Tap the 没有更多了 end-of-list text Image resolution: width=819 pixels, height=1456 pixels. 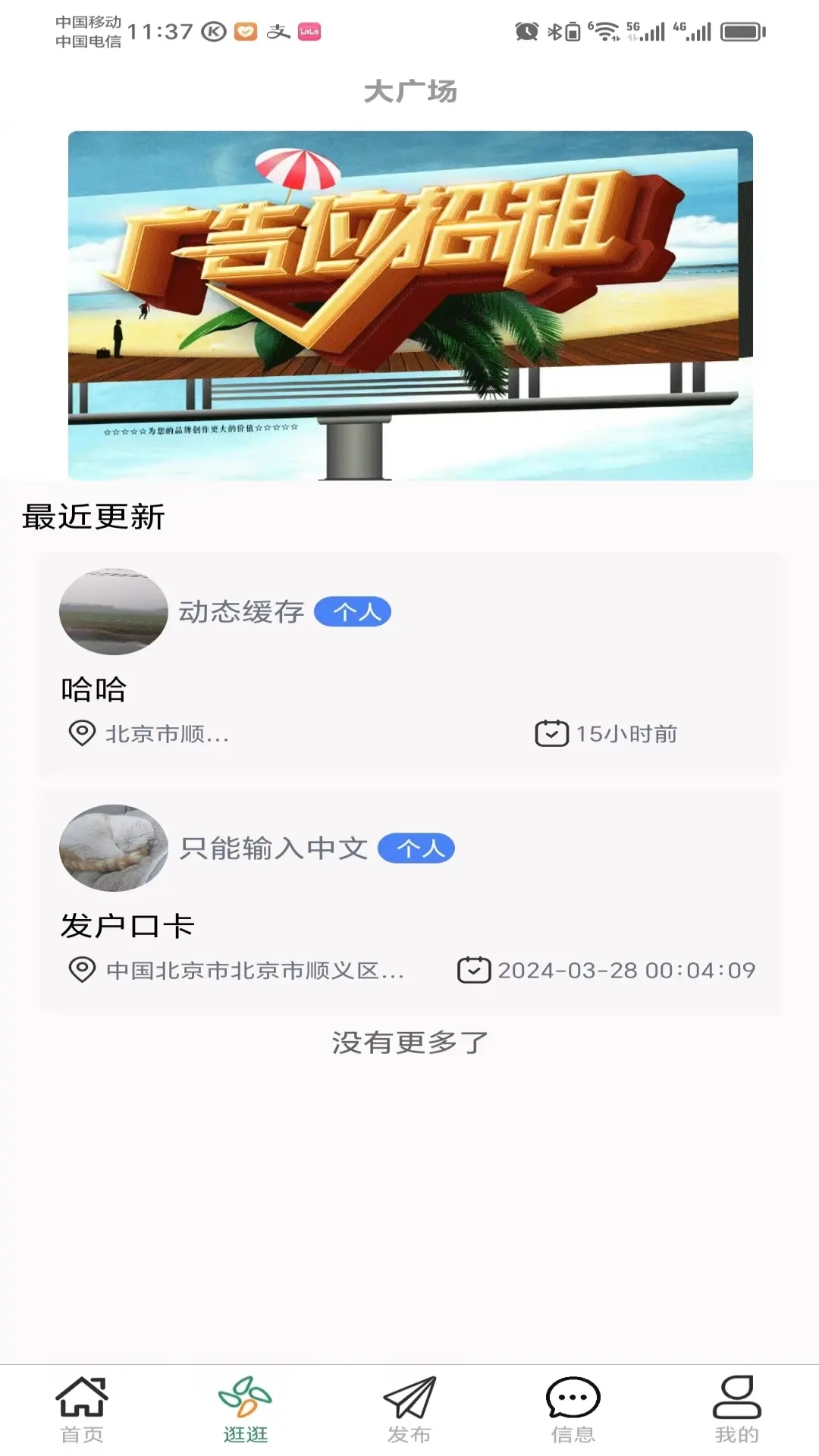point(409,1043)
